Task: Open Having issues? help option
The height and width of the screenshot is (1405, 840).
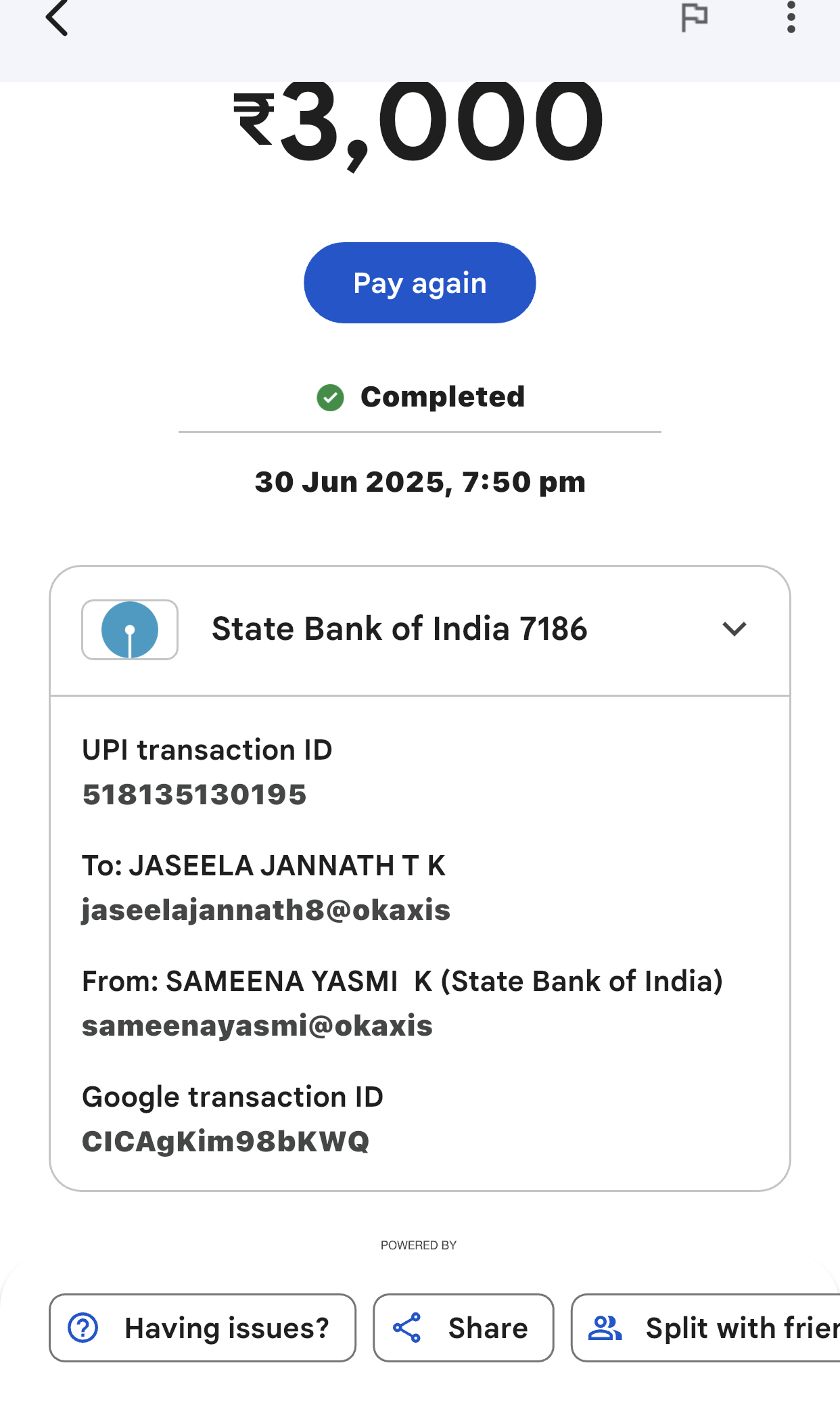Action: 202,1328
